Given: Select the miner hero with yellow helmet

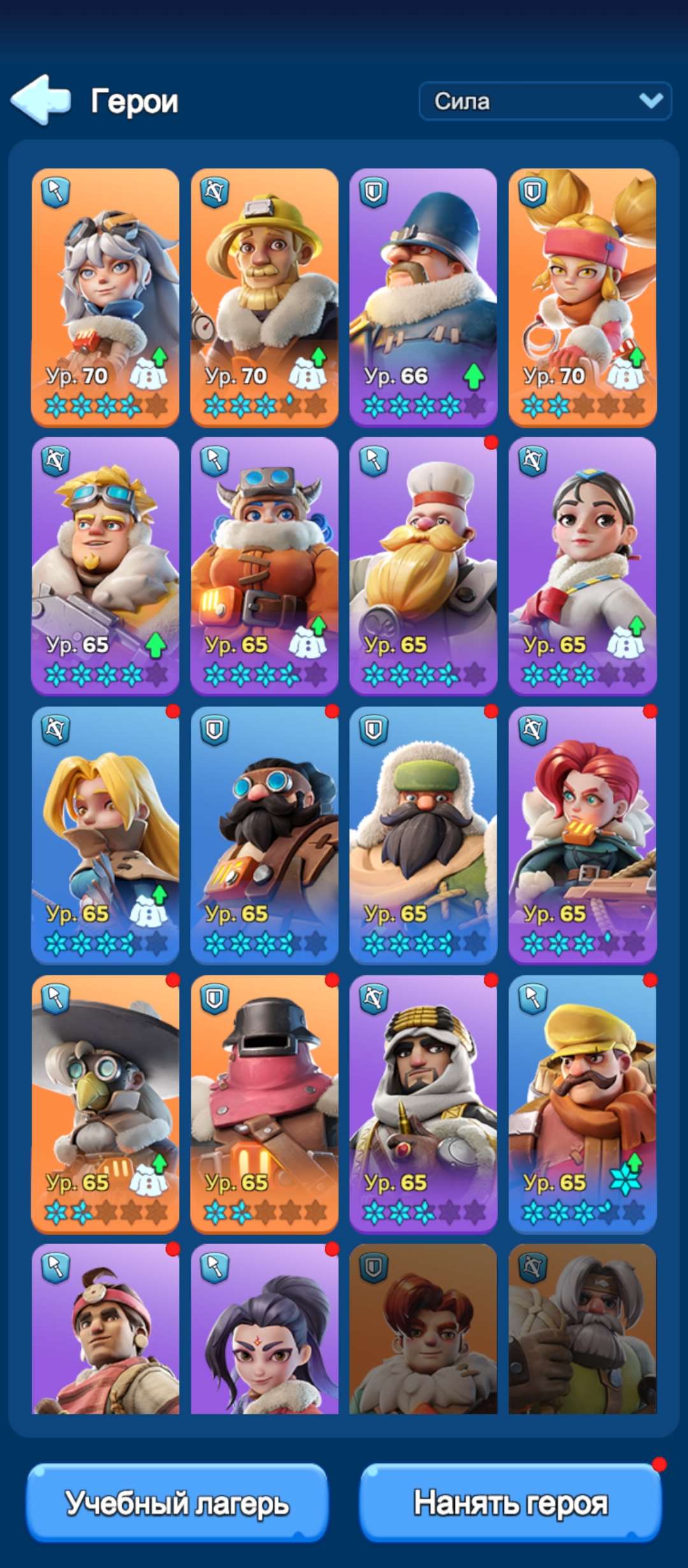Looking at the screenshot, I should [264, 297].
